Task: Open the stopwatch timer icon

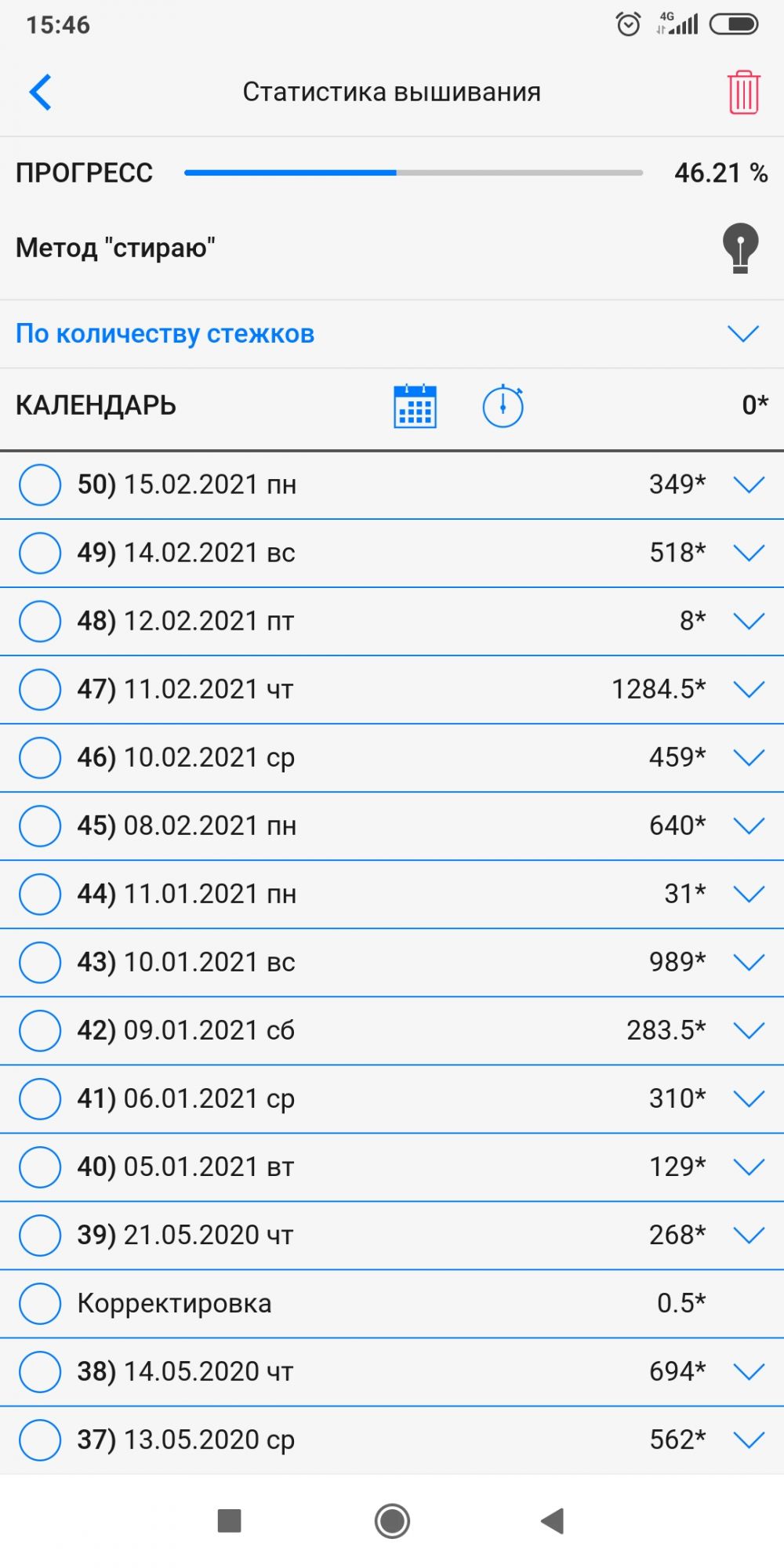Action: coord(503,406)
